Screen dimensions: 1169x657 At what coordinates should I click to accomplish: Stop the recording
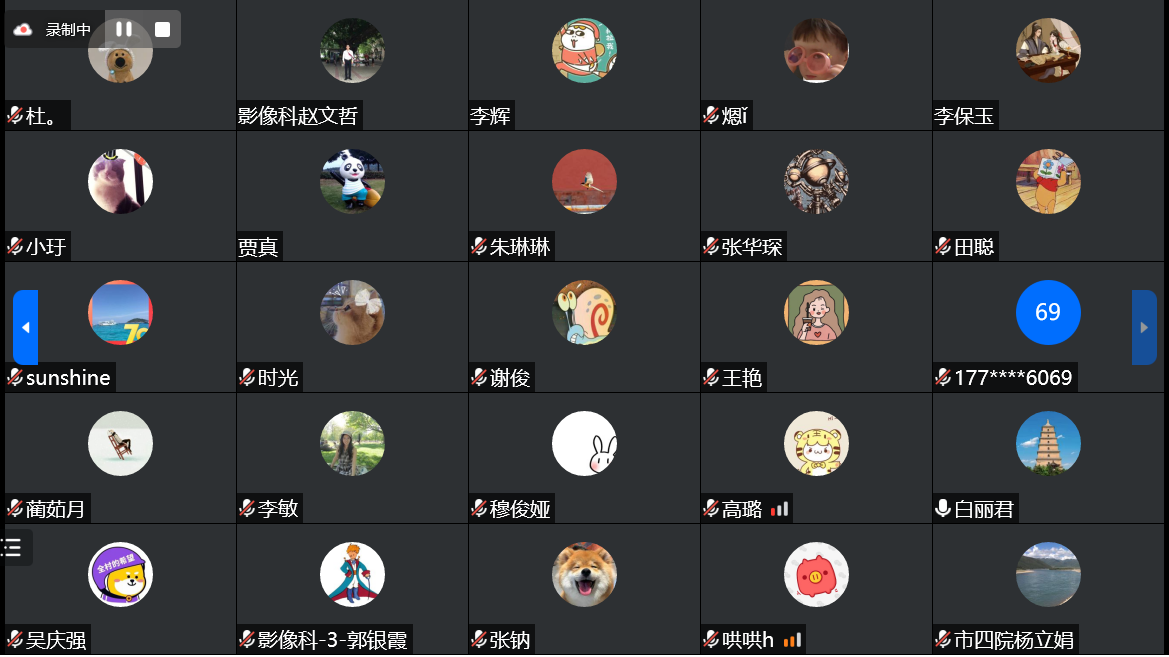tap(162, 29)
